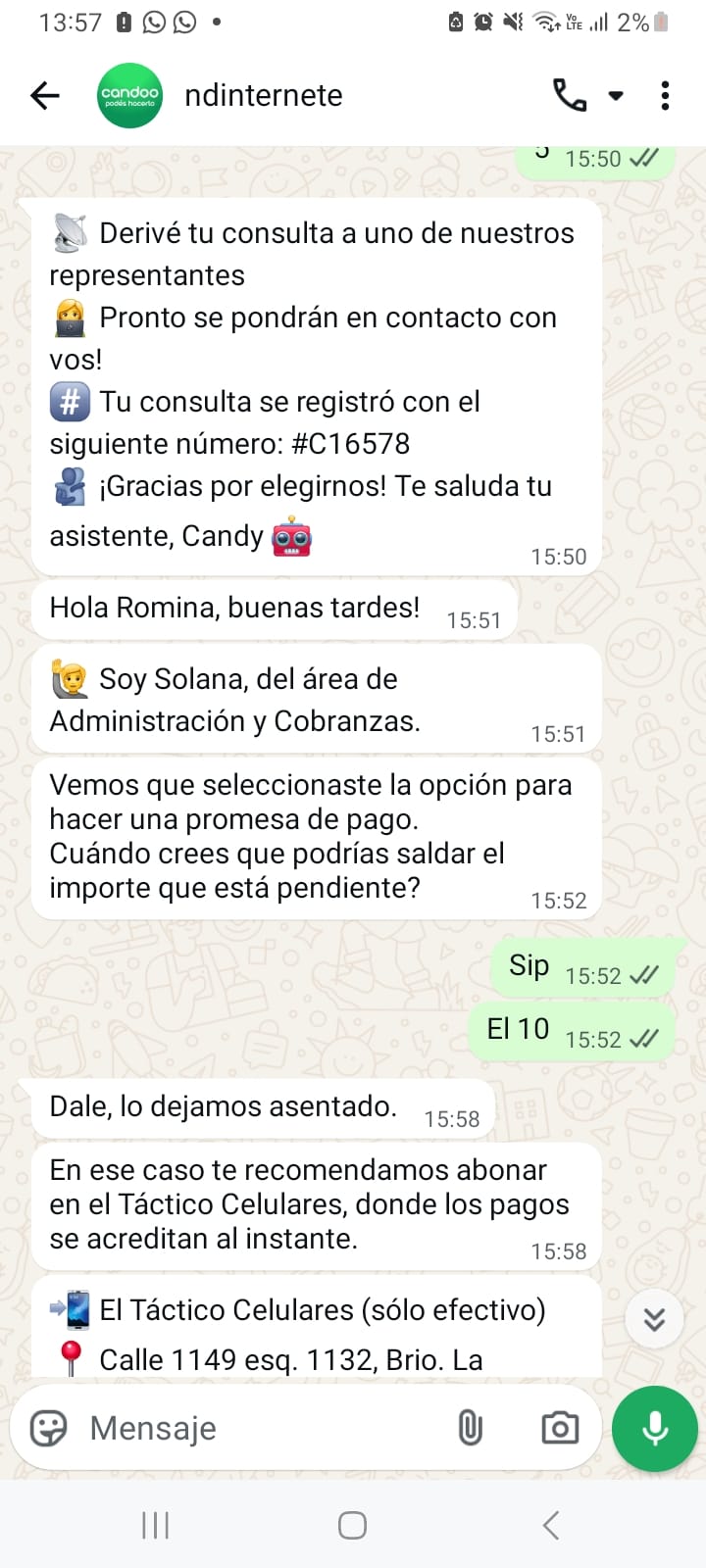The height and width of the screenshot is (1568, 706).
Task: Start a voice call with ndinternete
Action: tap(570, 95)
